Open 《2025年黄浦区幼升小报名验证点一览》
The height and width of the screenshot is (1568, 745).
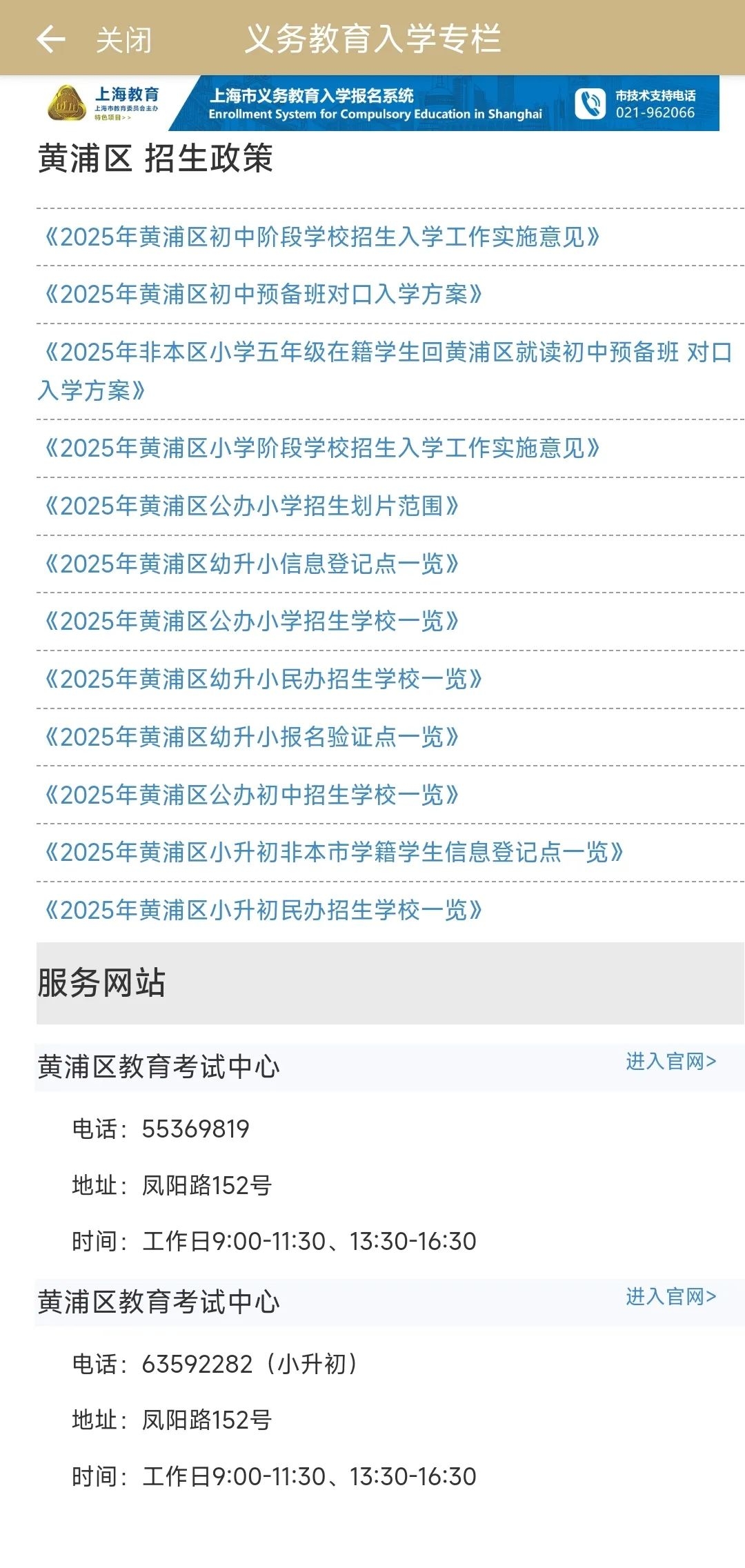(251, 737)
